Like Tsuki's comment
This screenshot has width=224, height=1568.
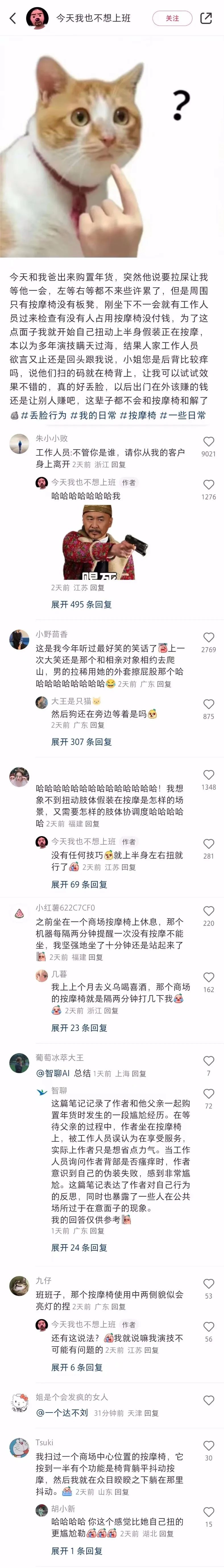tap(208, 1446)
